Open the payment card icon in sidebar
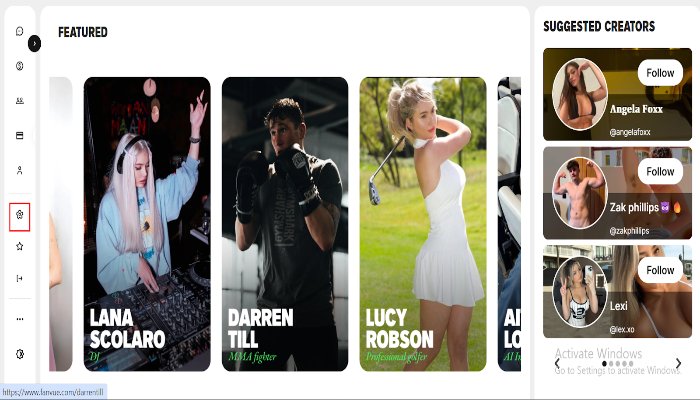 (20, 135)
